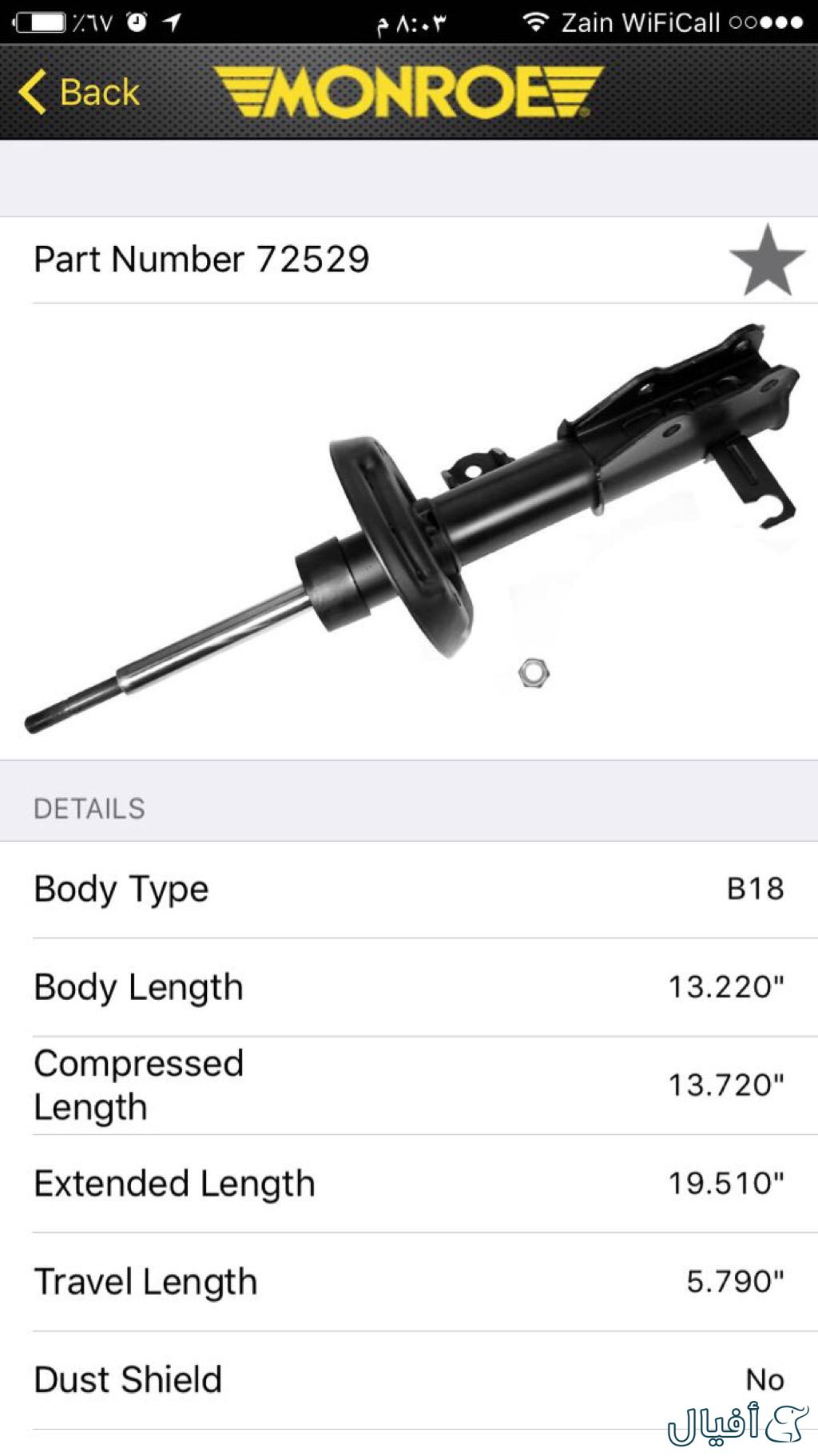
Task: Favorite part number 72529 with the star
Action: 767,261
